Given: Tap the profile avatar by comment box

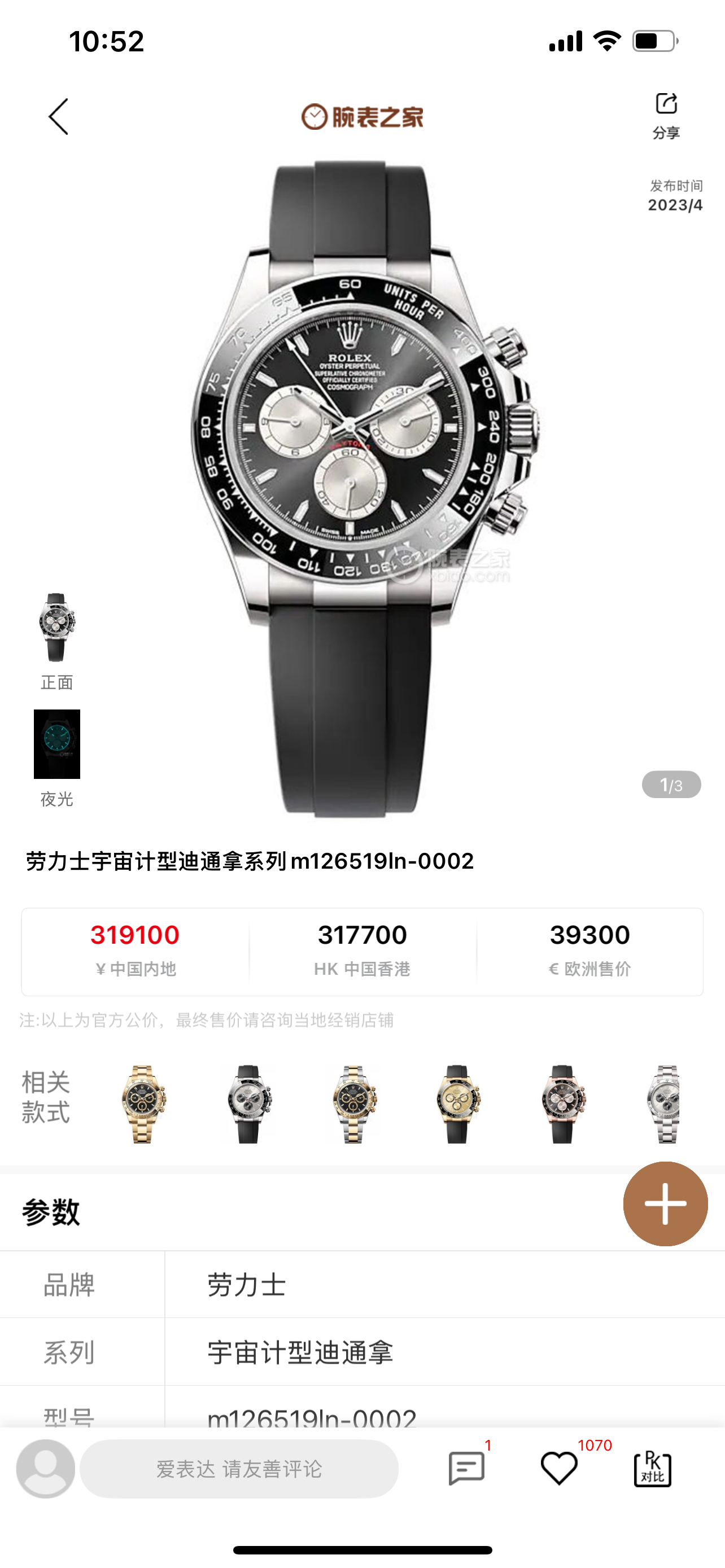Looking at the screenshot, I should [46, 1468].
